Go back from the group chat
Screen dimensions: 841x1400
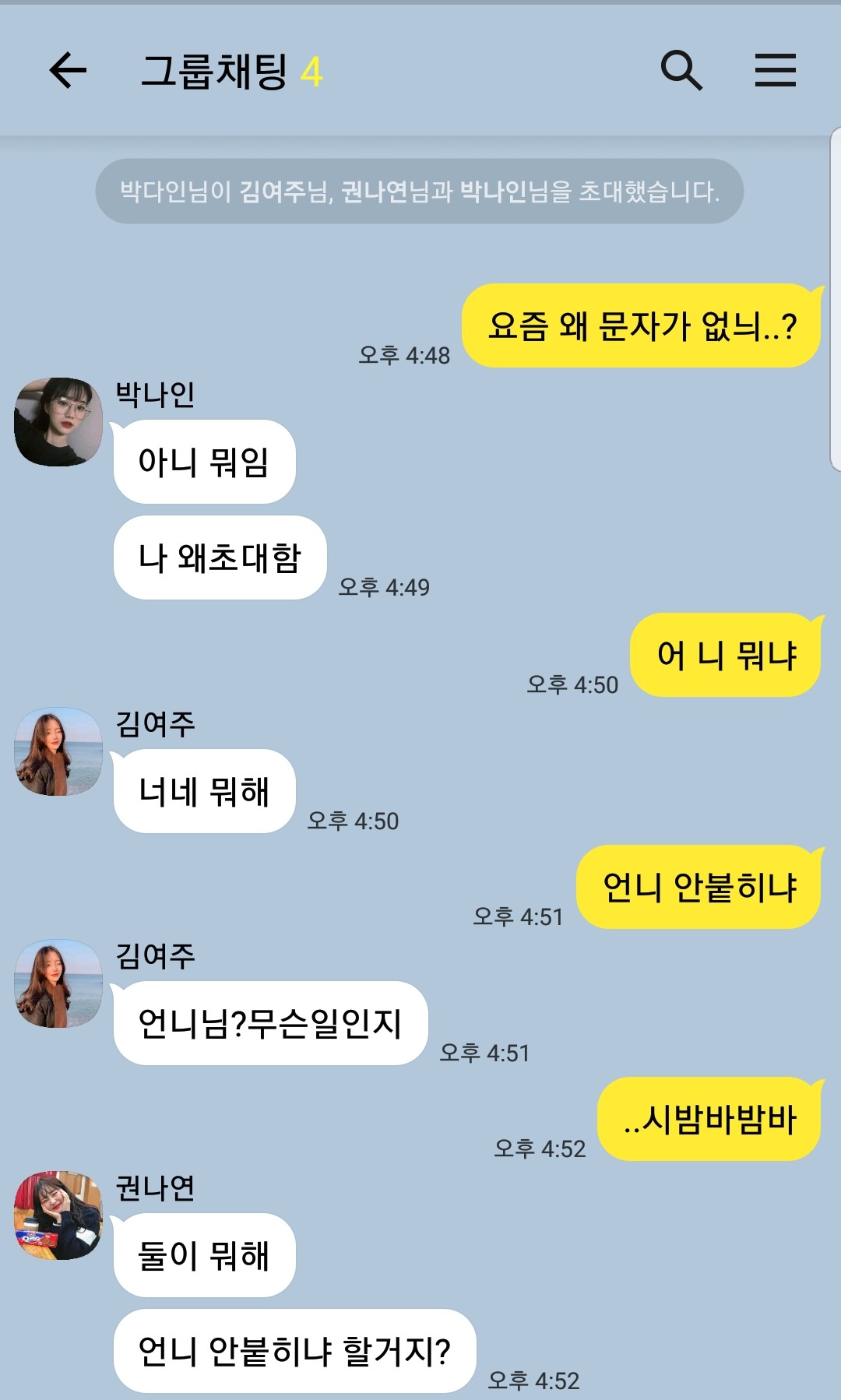[x=68, y=71]
